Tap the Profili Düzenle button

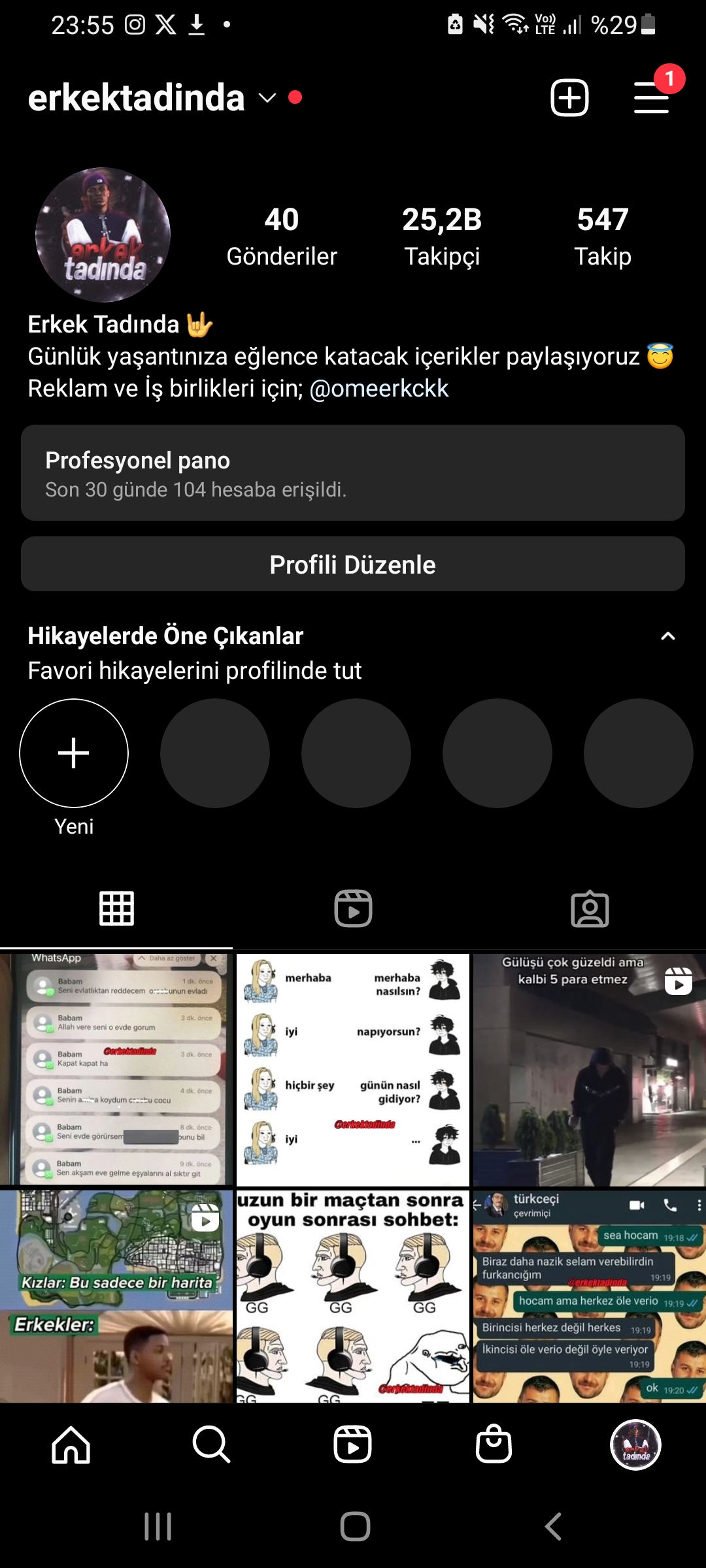(x=353, y=564)
